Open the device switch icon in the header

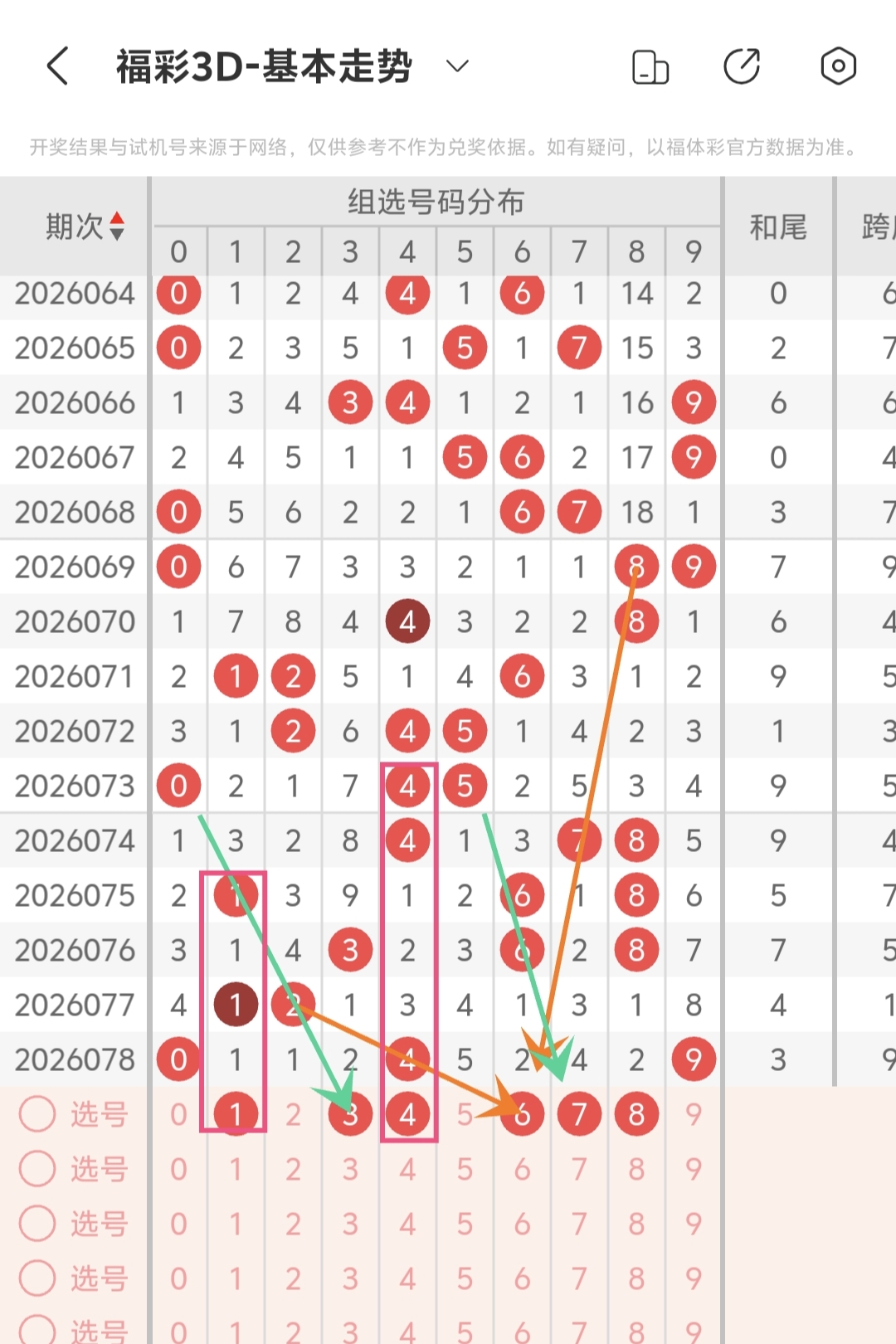[650, 67]
